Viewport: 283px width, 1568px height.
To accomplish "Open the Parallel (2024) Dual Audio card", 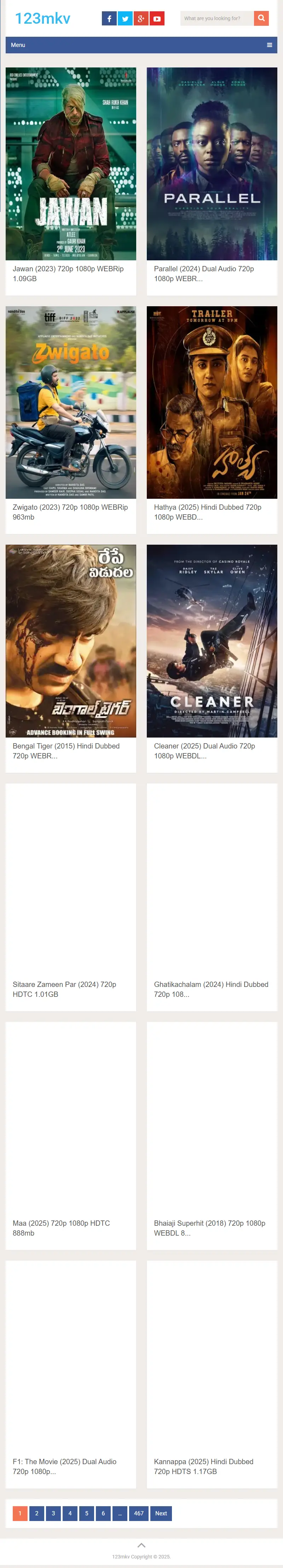I will point(212,164).
